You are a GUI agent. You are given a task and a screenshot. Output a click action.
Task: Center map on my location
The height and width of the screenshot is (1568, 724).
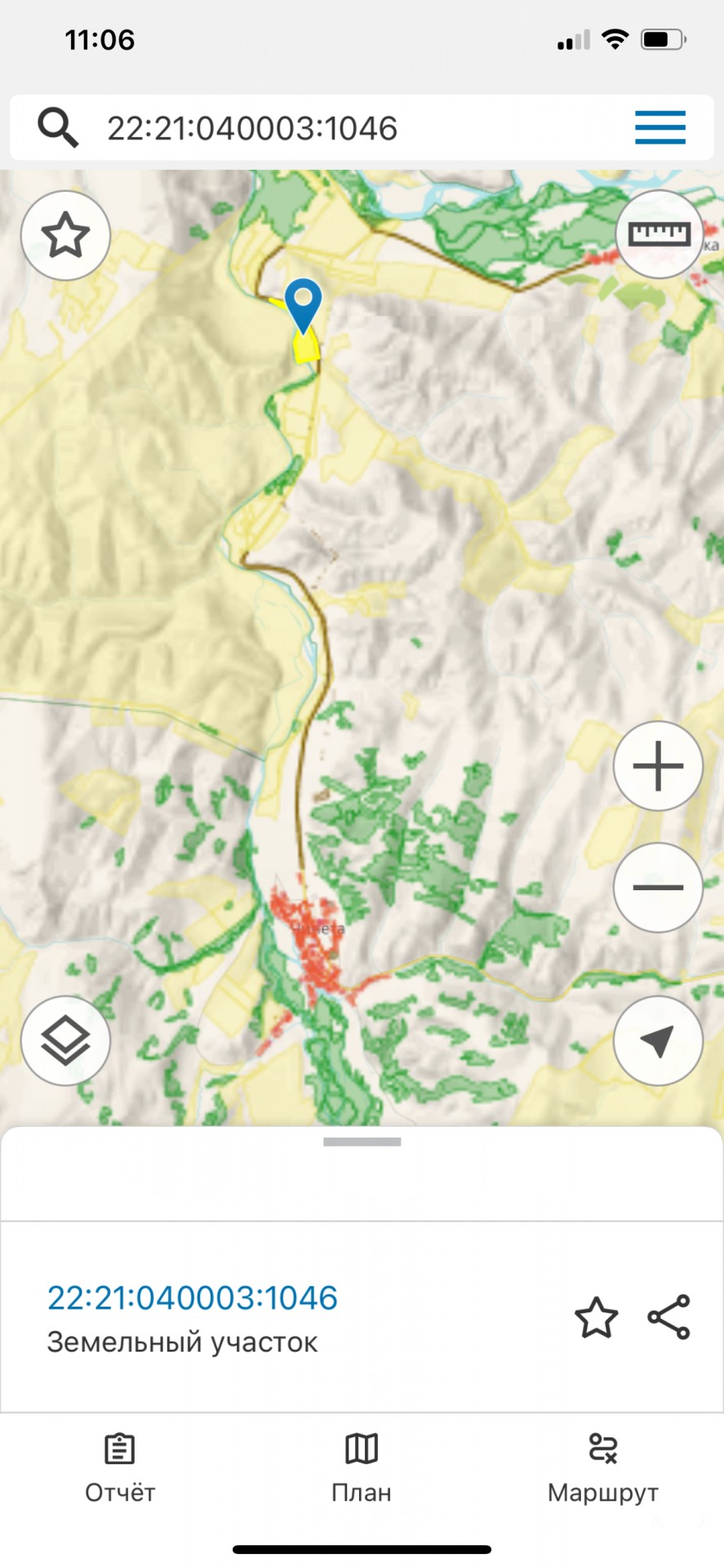pyautogui.click(x=658, y=1040)
